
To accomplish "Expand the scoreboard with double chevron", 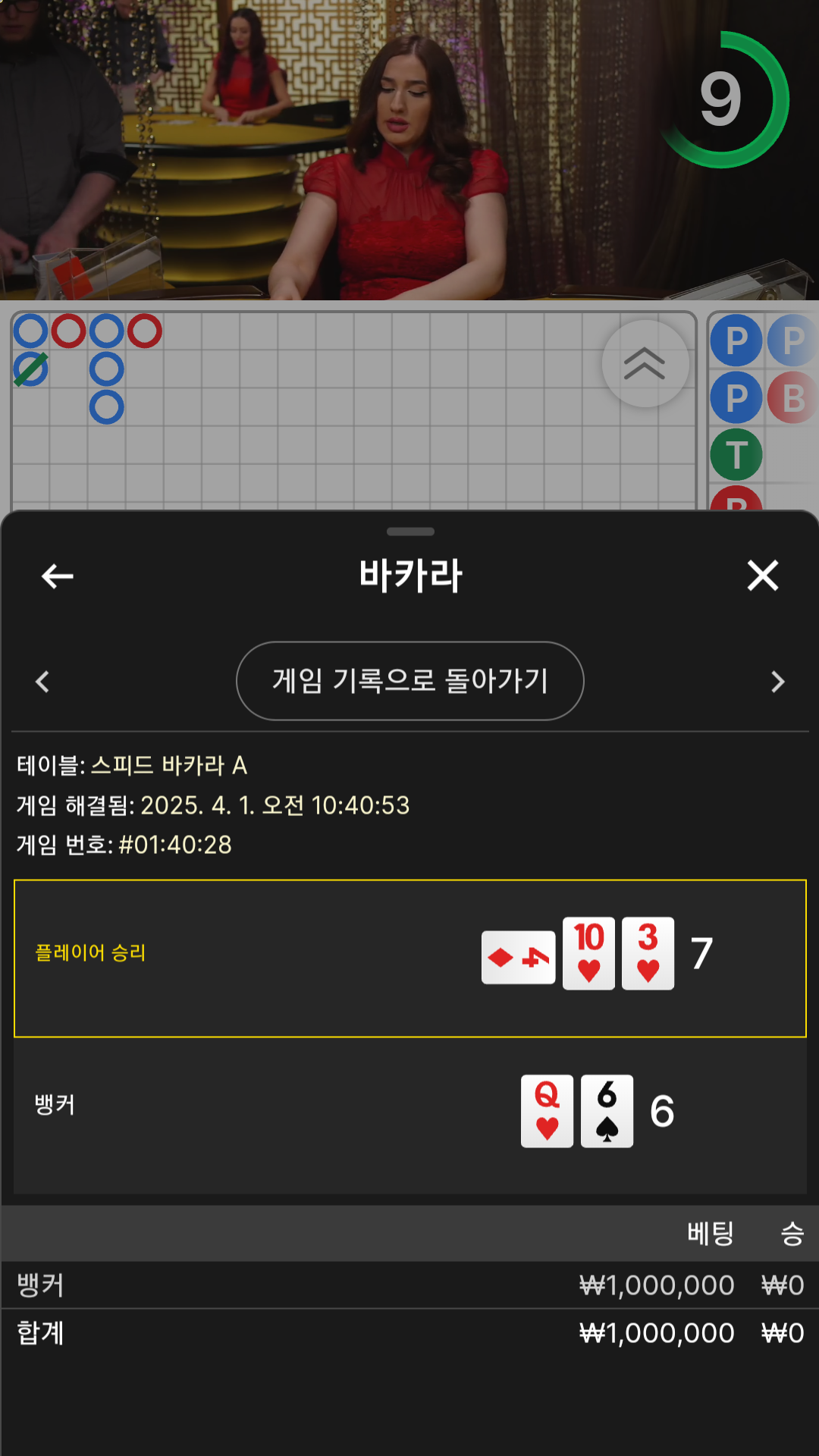I will pos(645,363).
